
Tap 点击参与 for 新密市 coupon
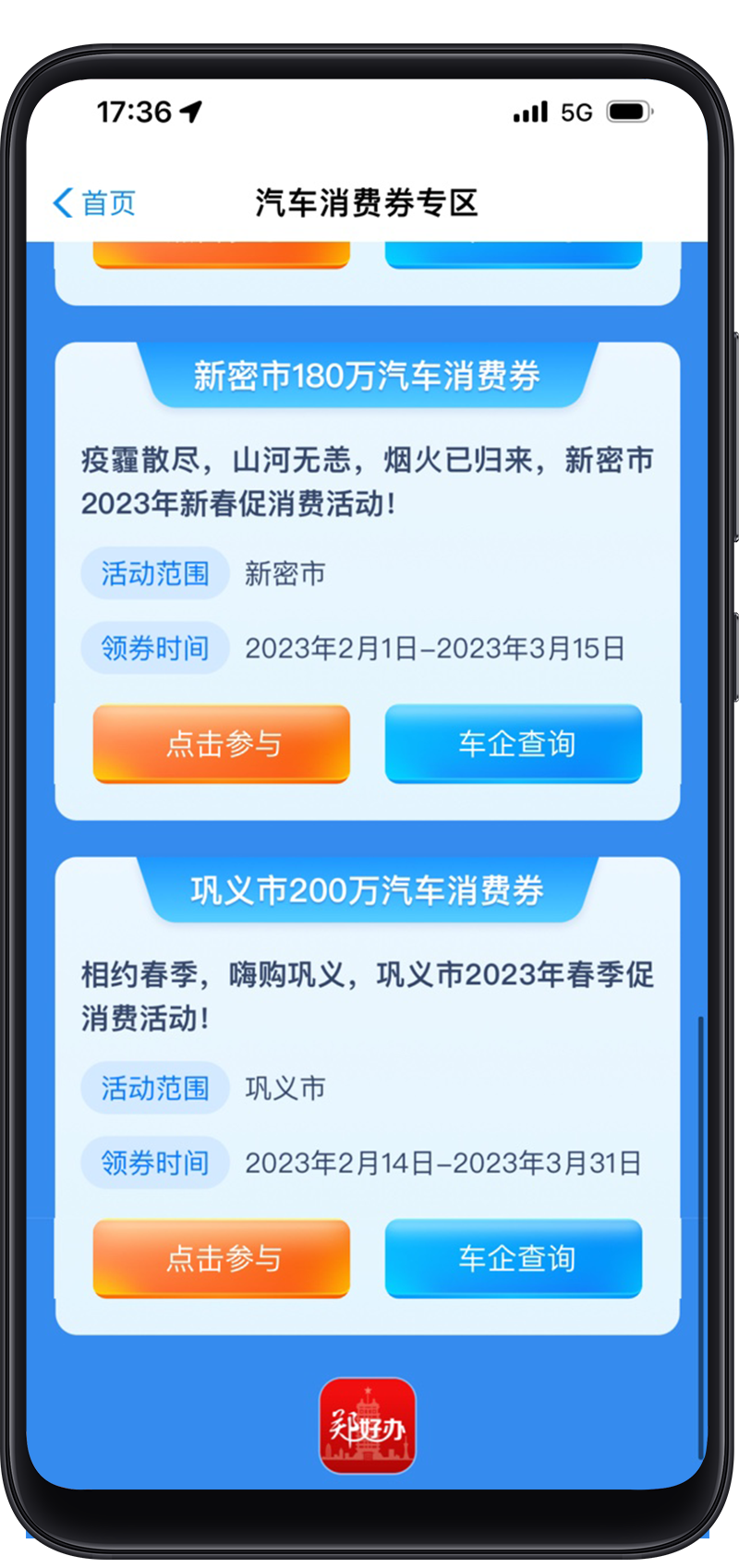tap(222, 743)
